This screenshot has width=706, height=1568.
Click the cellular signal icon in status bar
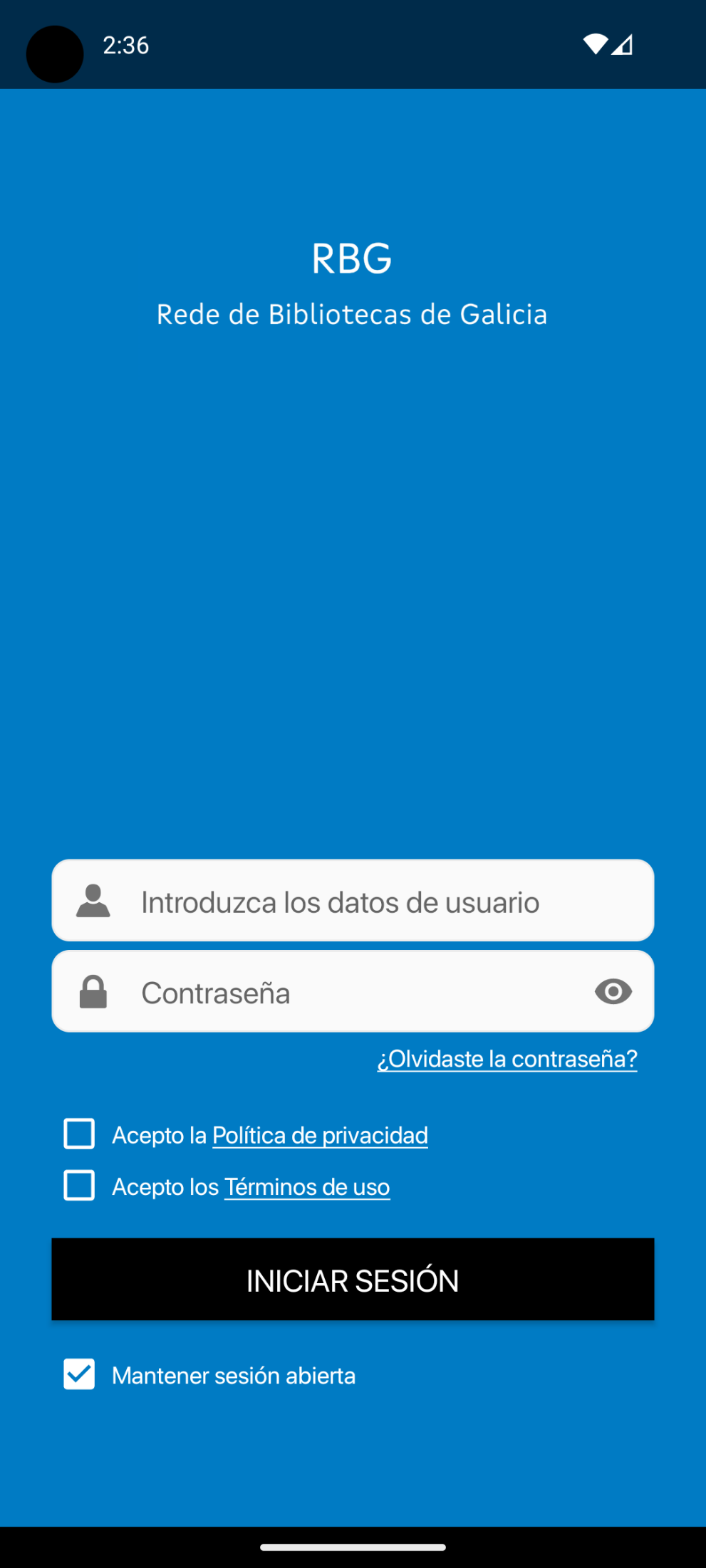click(x=621, y=44)
